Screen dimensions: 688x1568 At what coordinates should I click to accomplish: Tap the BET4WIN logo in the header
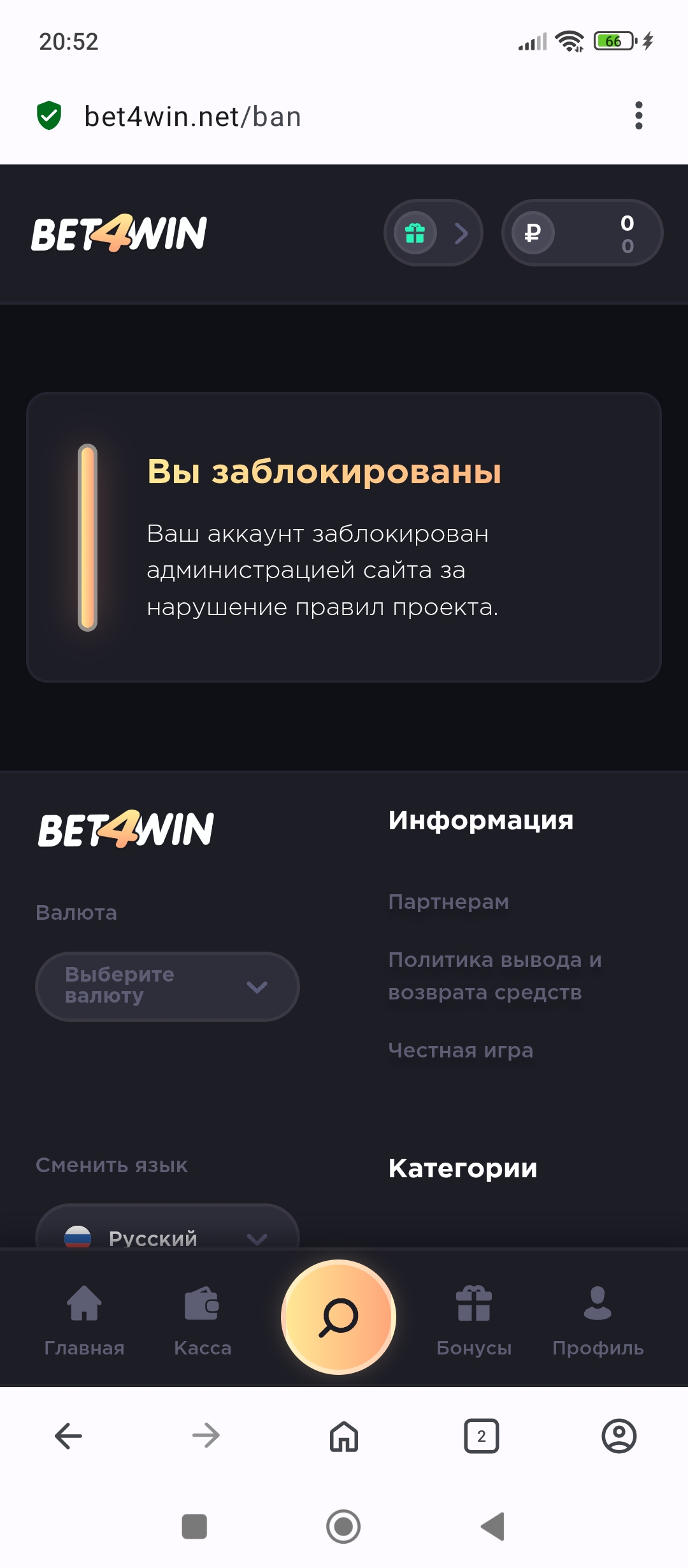tap(119, 233)
